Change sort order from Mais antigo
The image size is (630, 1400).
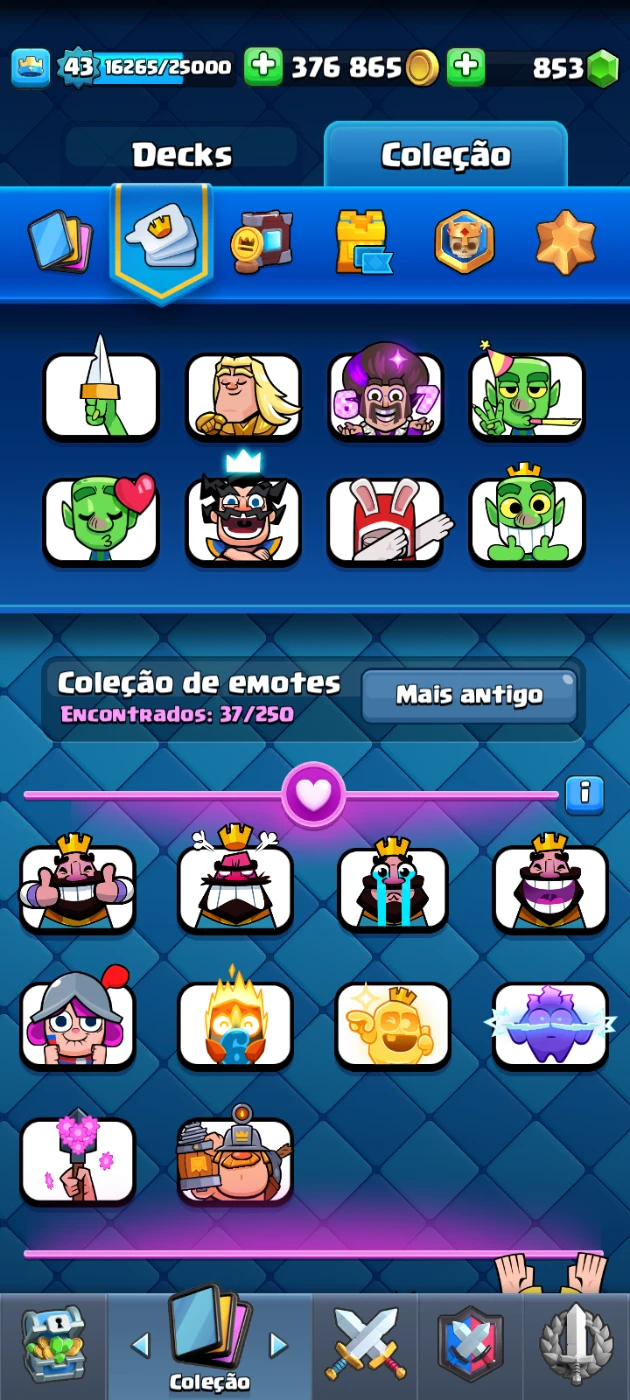(469, 695)
